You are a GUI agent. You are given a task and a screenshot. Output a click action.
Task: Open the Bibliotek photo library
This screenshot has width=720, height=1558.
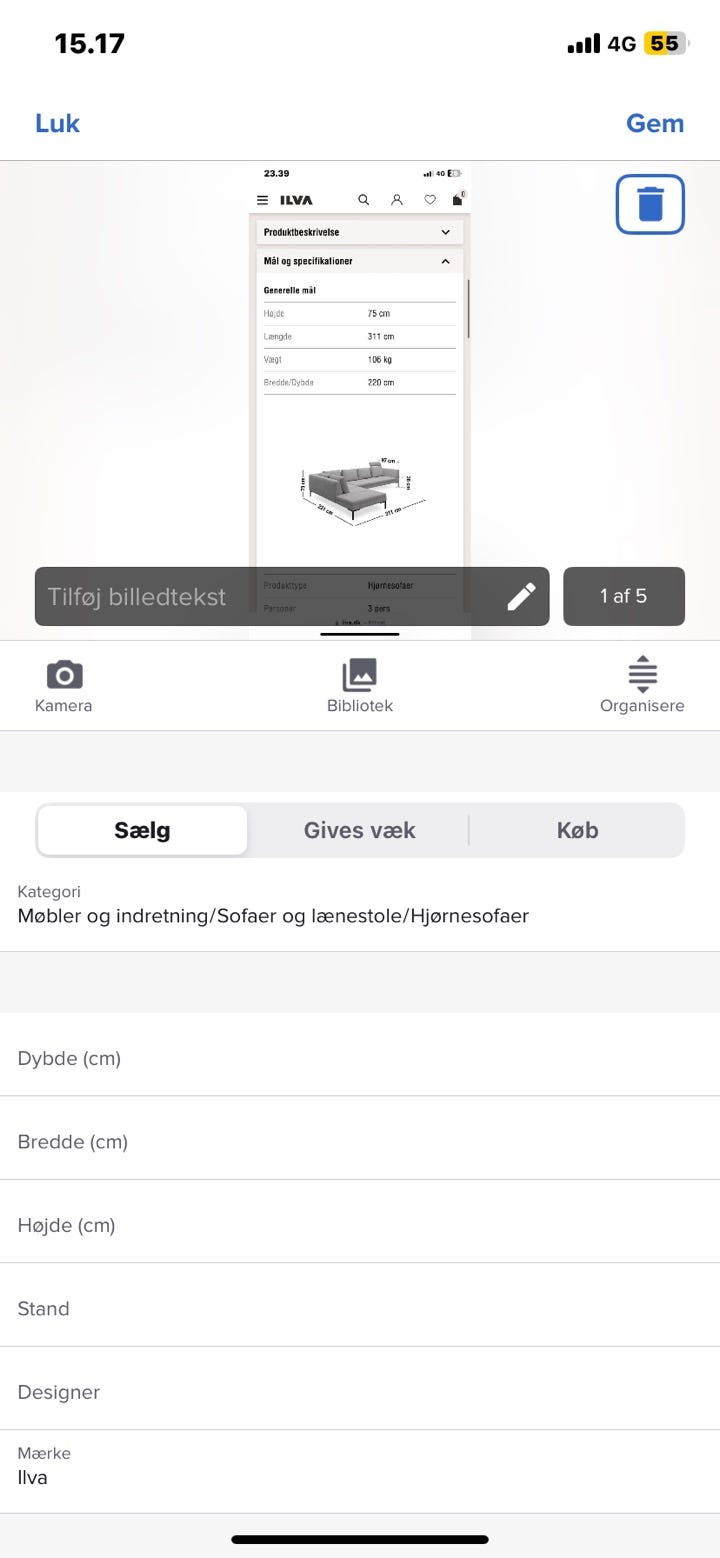pyautogui.click(x=359, y=684)
